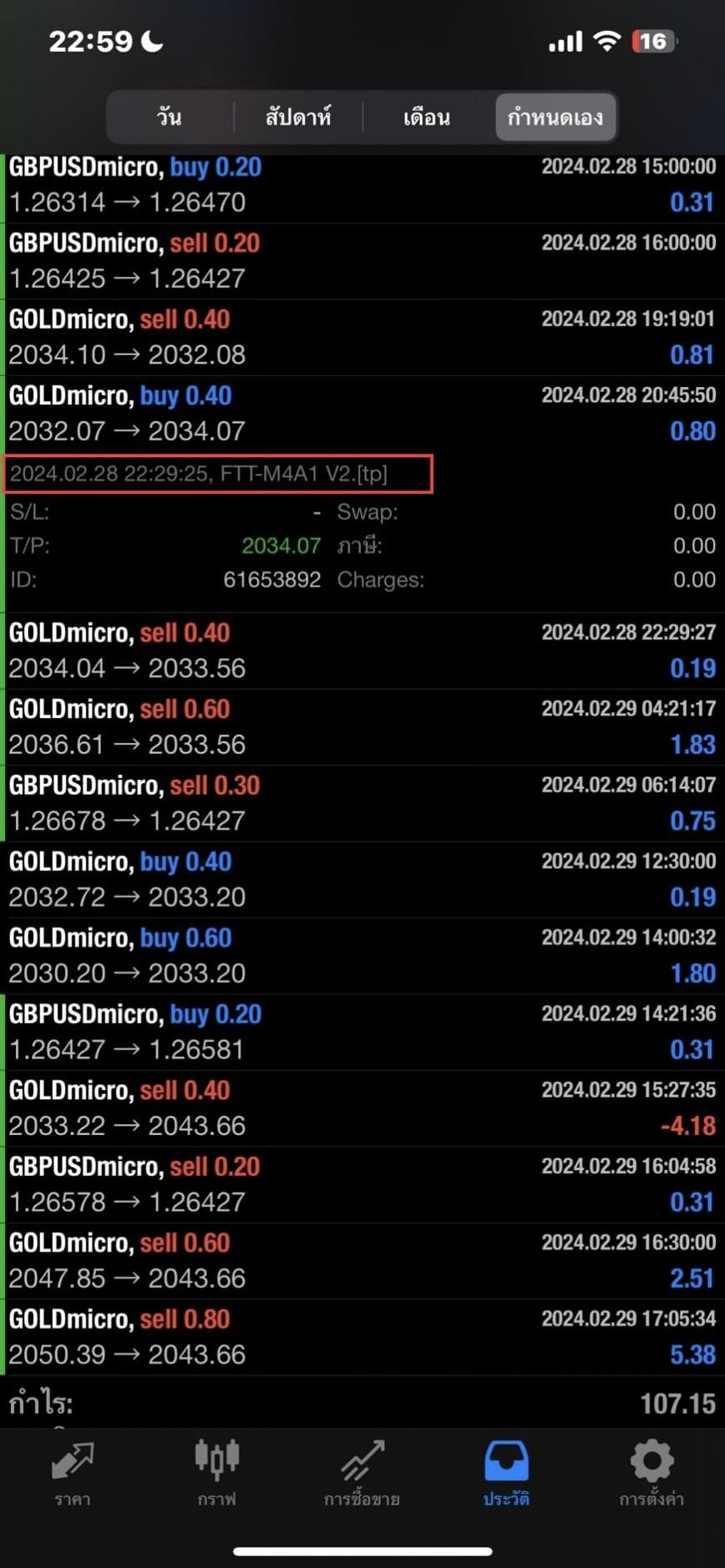This screenshot has width=725, height=1568.
Task: Select the กำหนดเอง custom period tab
Action: point(555,117)
